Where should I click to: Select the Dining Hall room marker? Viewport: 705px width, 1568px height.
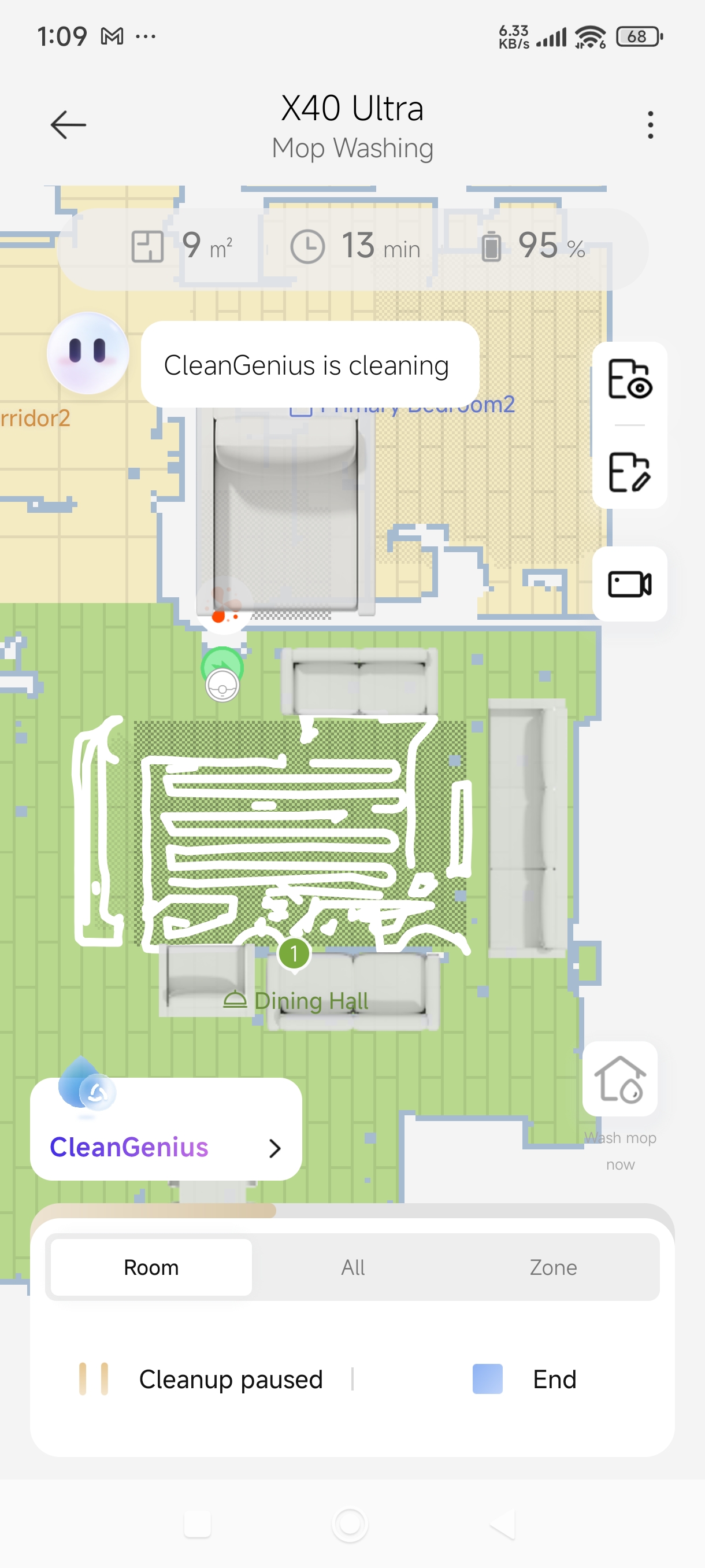pos(294,954)
